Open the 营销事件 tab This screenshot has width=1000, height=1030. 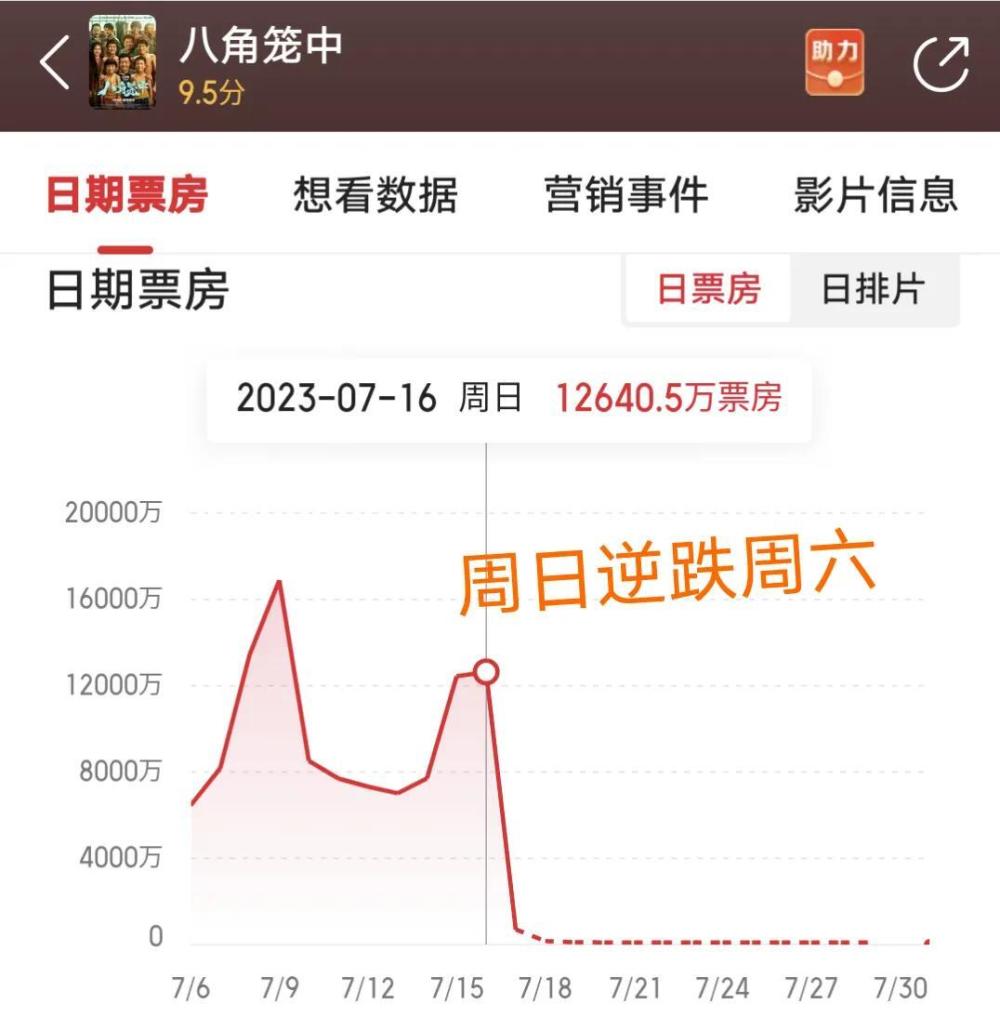point(626,195)
